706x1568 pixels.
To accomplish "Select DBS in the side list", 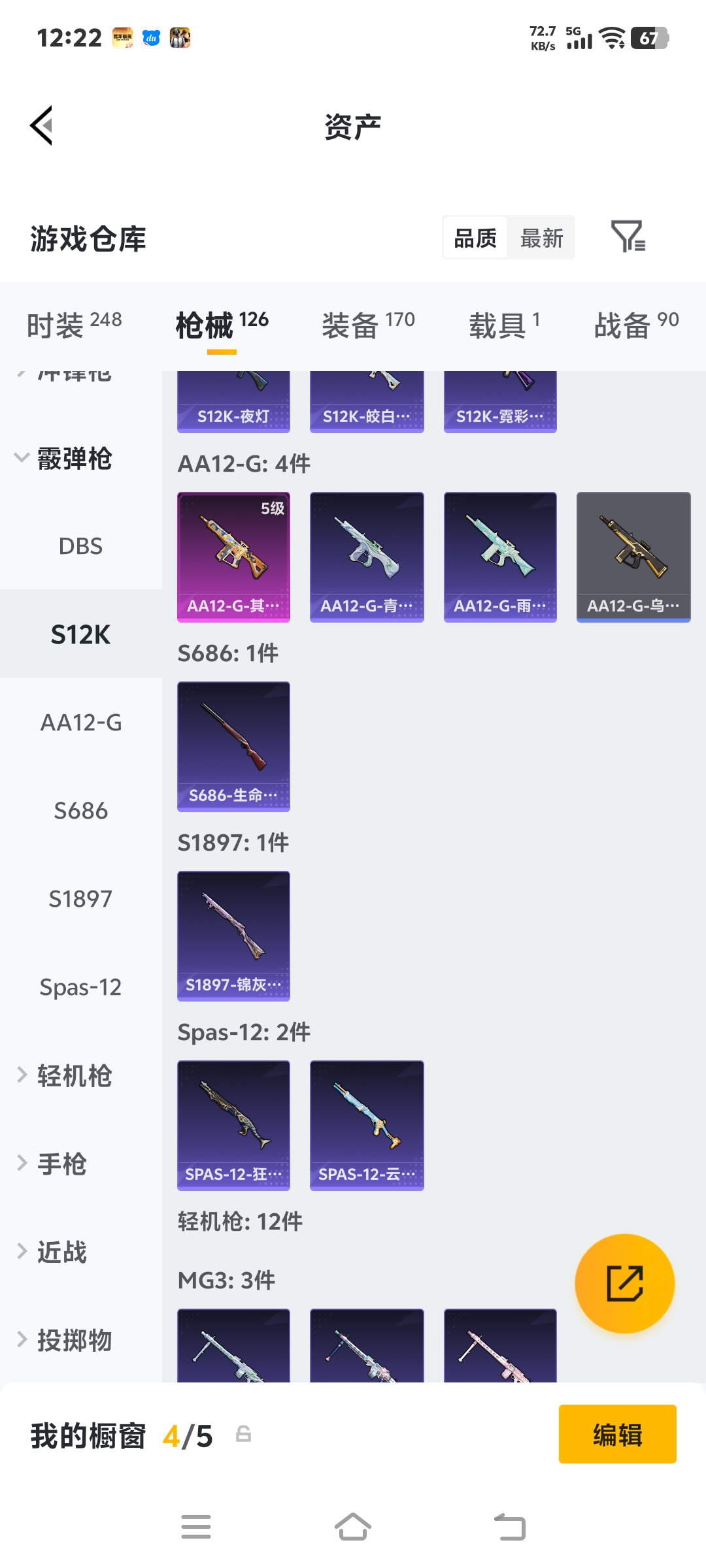I will [x=80, y=546].
